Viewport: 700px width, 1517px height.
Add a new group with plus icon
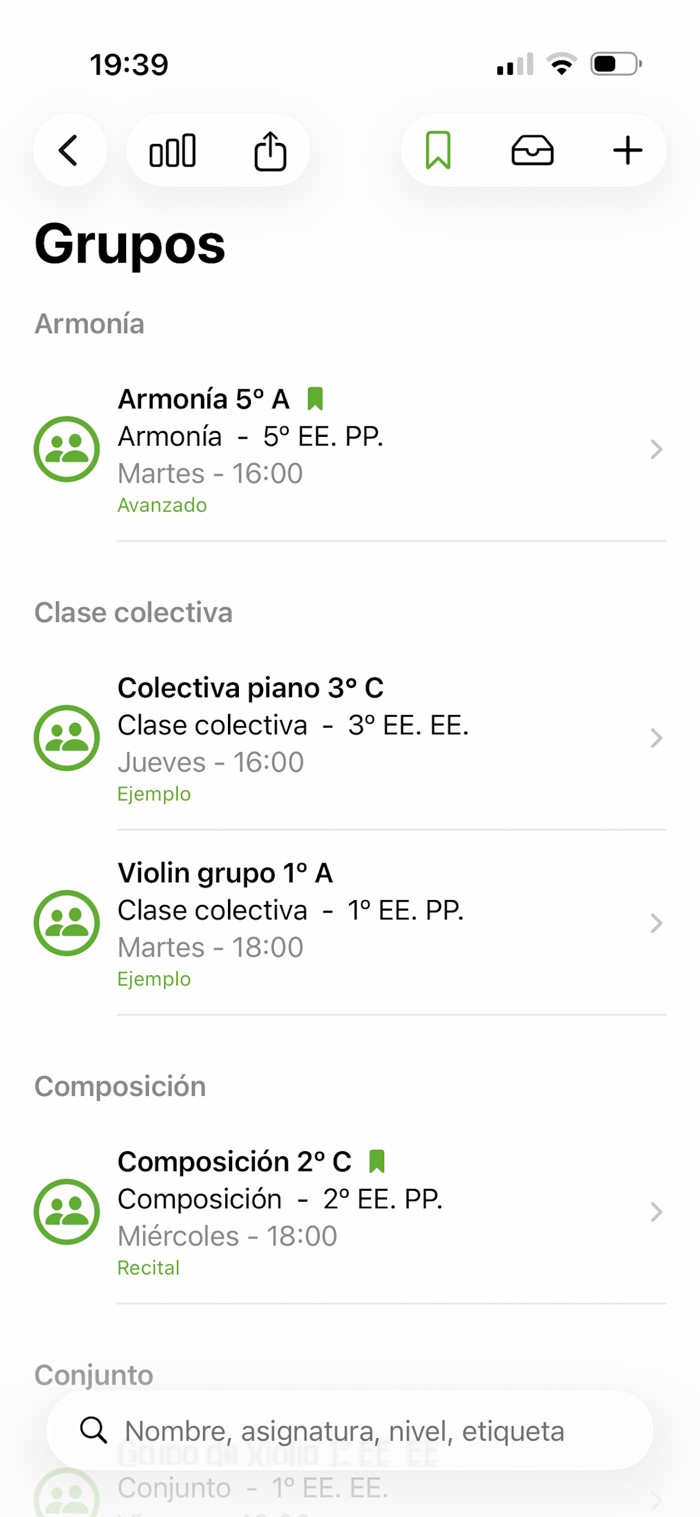[x=627, y=151]
